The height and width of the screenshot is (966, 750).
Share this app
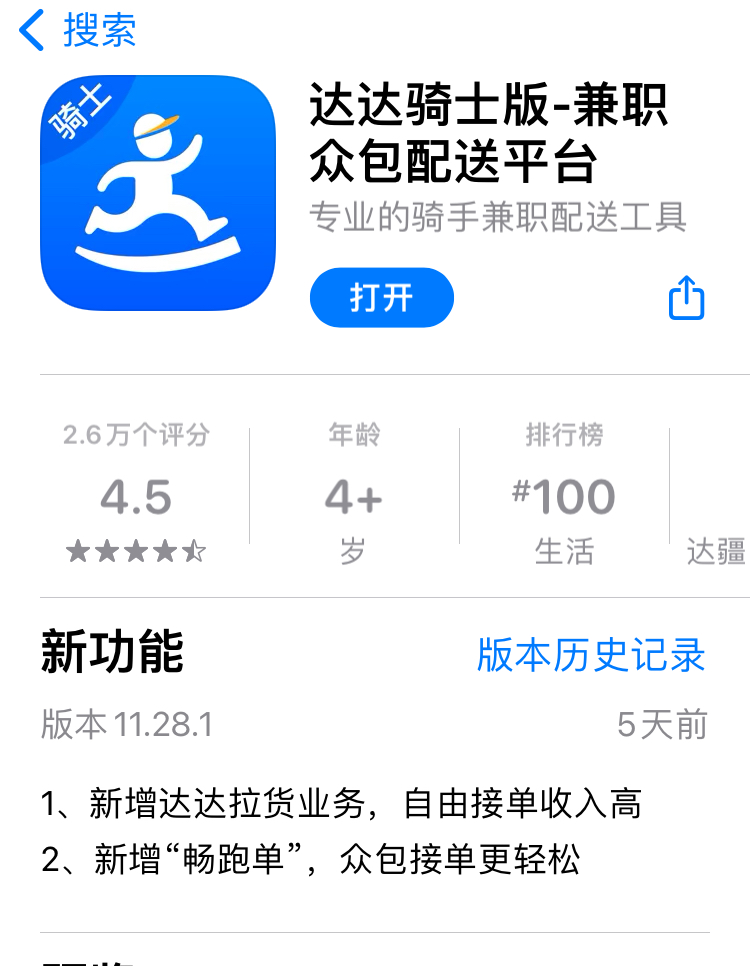click(686, 298)
